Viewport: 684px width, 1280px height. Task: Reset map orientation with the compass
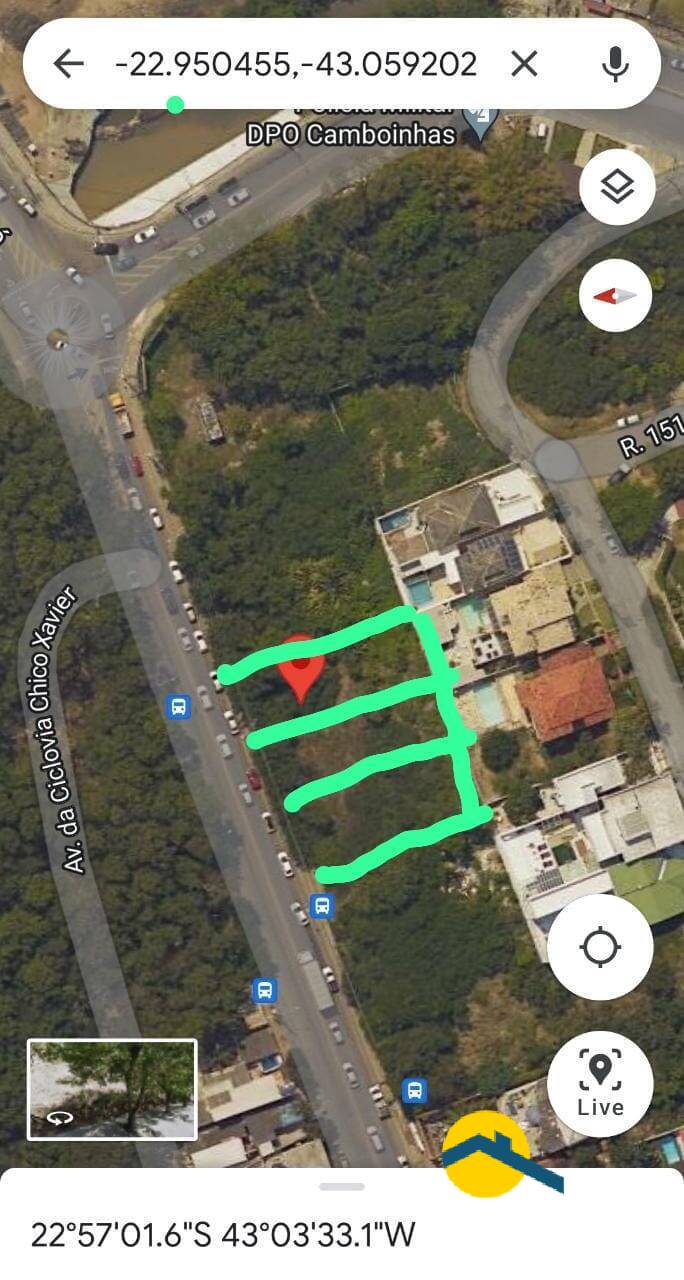[x=615, y=296]
